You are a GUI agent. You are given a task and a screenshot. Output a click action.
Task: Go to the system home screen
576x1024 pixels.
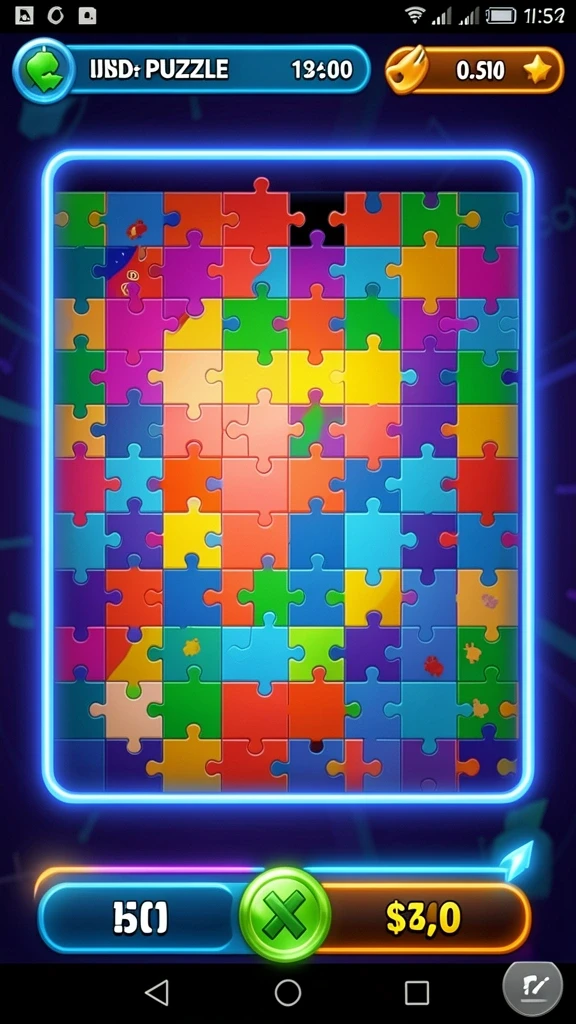coord(288,993)
